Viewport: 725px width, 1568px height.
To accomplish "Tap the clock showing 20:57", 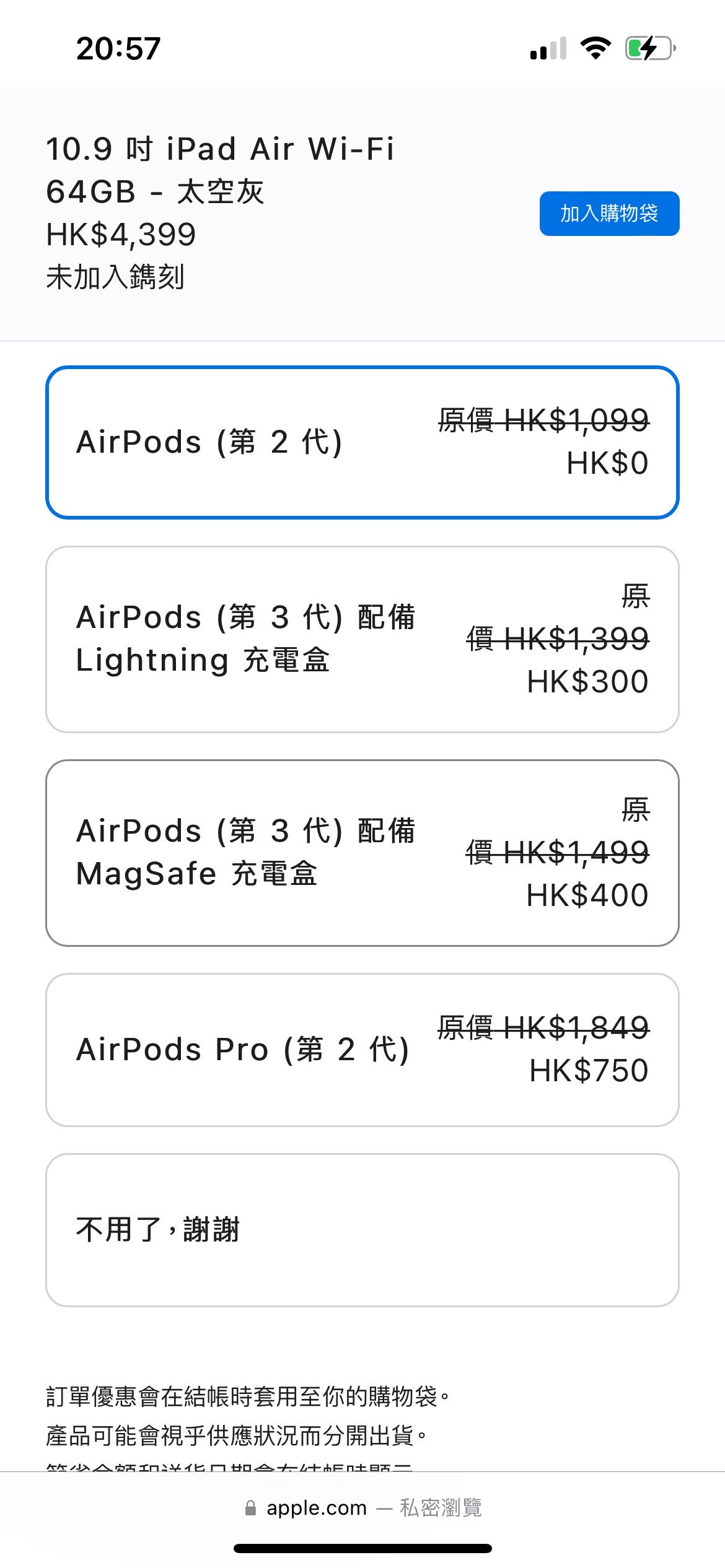I will (x=118, y=48).
